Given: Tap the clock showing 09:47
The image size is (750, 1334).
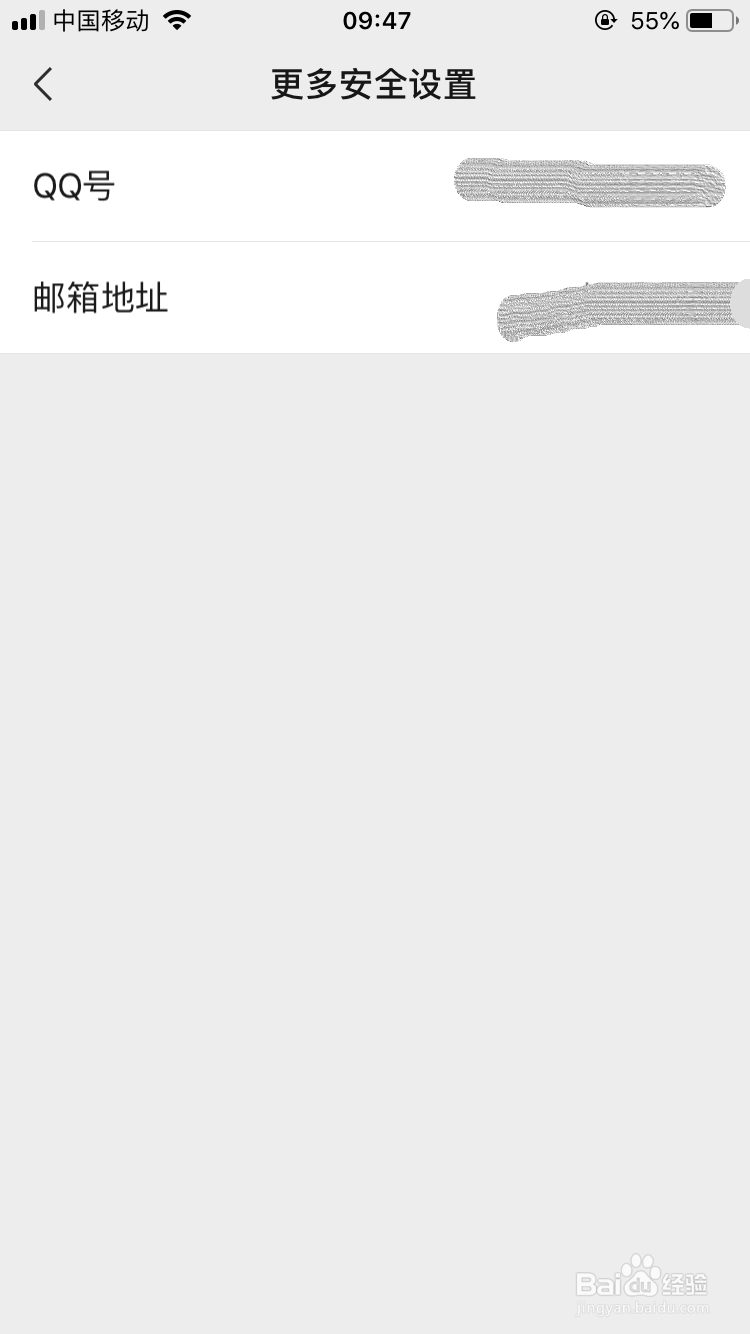Looking at the screenshot, I should pyautogui.click(x=375, y=19).
